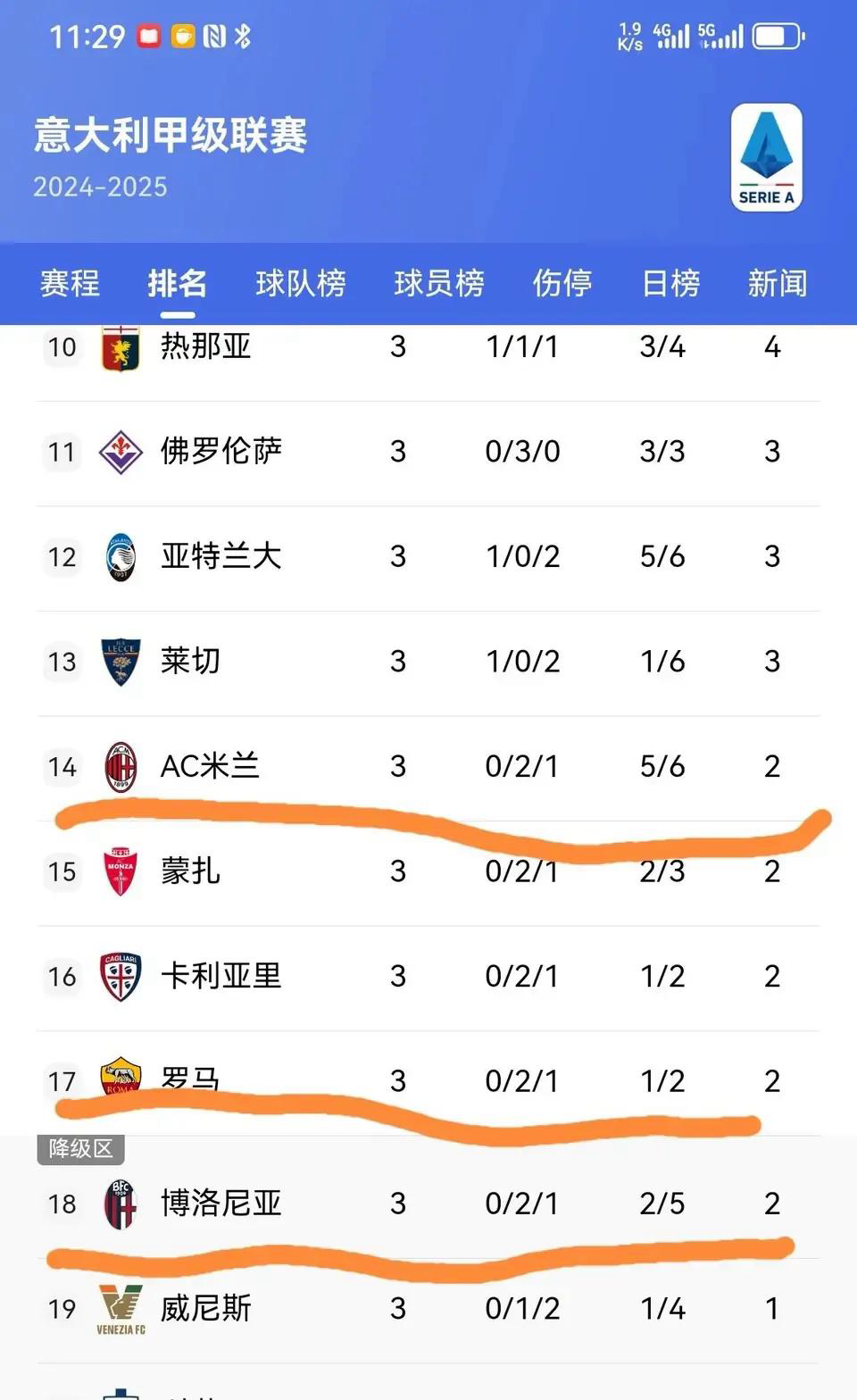Screen dimensions: 857x1400
Task: Open the 球队榜 tab
Action: [x=300, y=283]
